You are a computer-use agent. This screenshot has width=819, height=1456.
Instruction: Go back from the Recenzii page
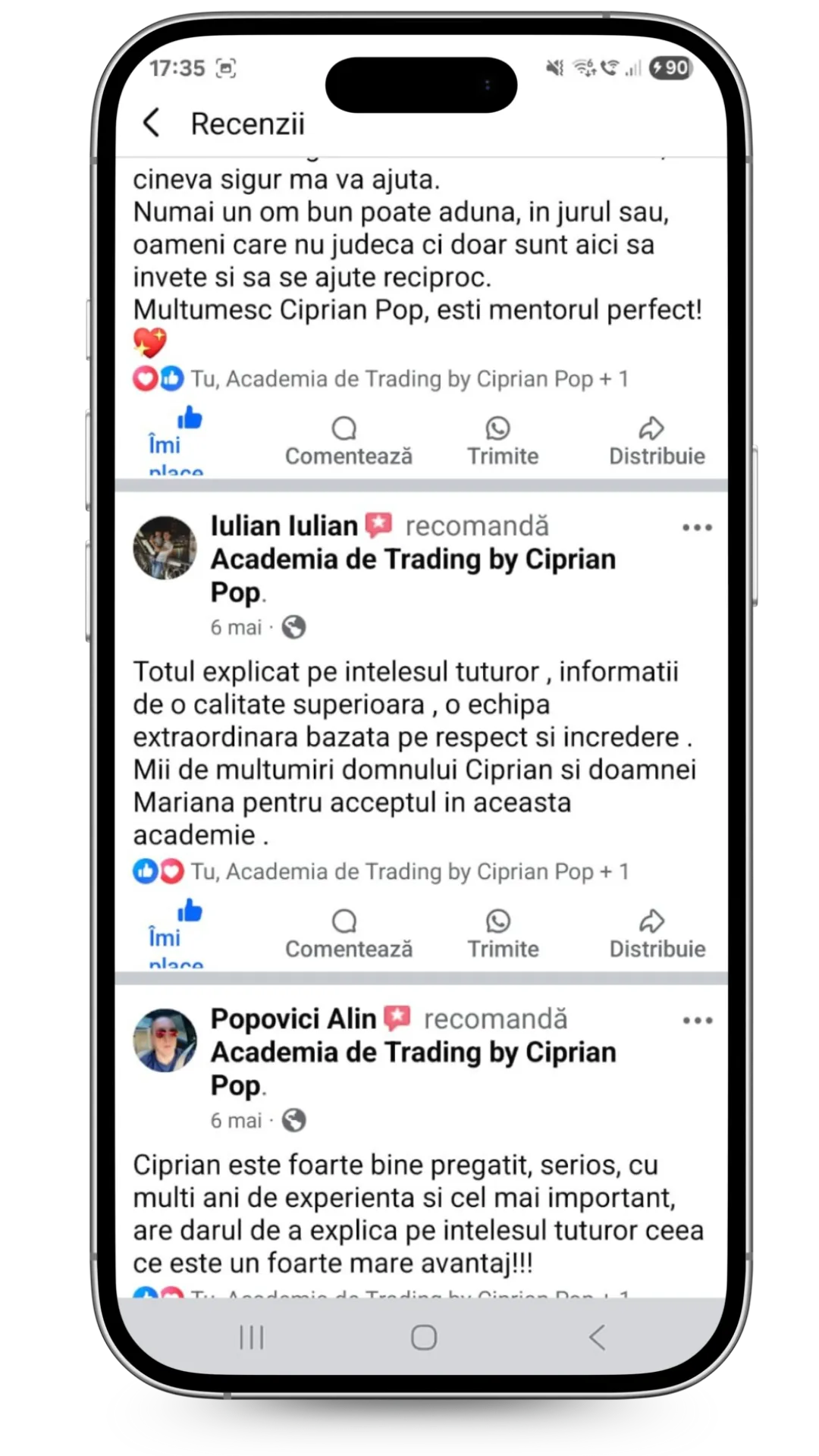click(152, 122)
